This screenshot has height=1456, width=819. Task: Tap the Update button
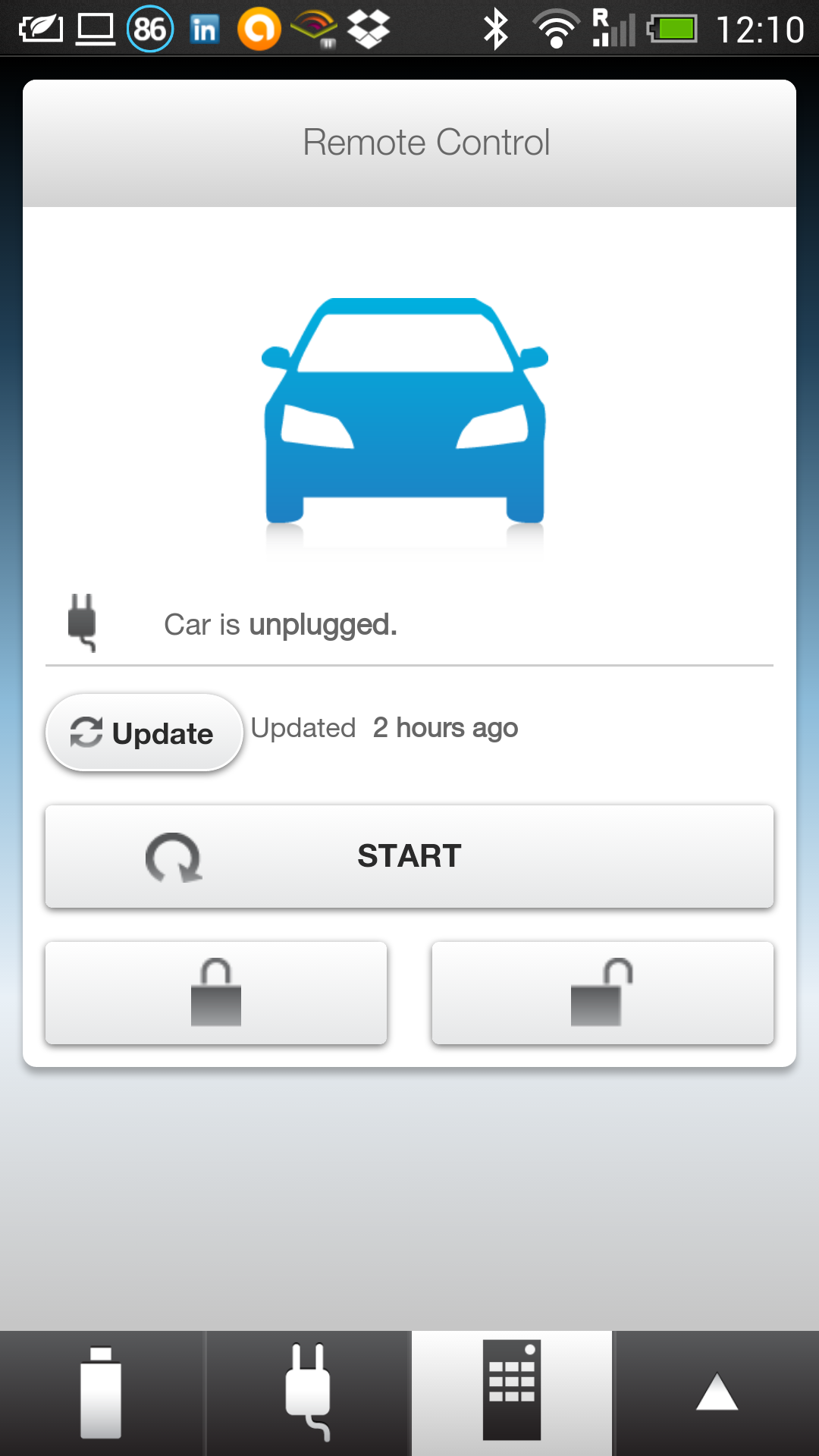click(144, 733)
